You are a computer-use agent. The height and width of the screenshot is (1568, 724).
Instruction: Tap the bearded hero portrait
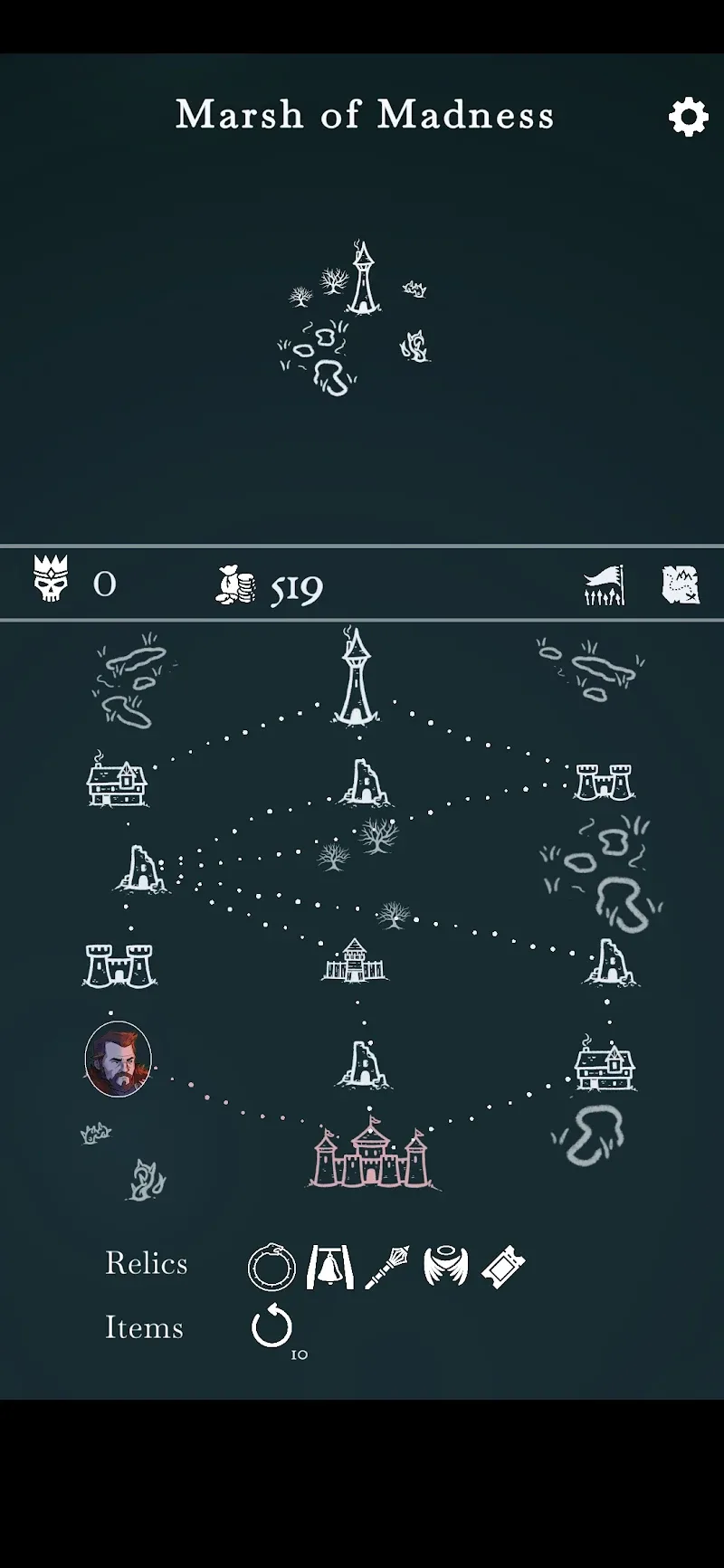(x=119, y=1059)
